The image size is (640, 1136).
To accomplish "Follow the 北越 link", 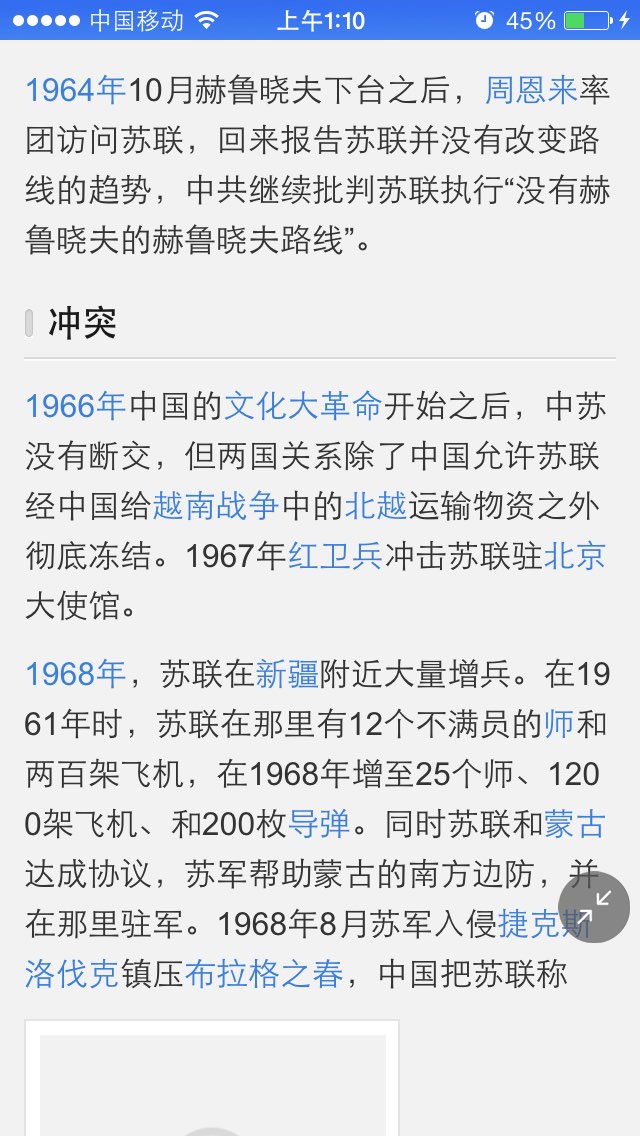I will click(375, 506).
